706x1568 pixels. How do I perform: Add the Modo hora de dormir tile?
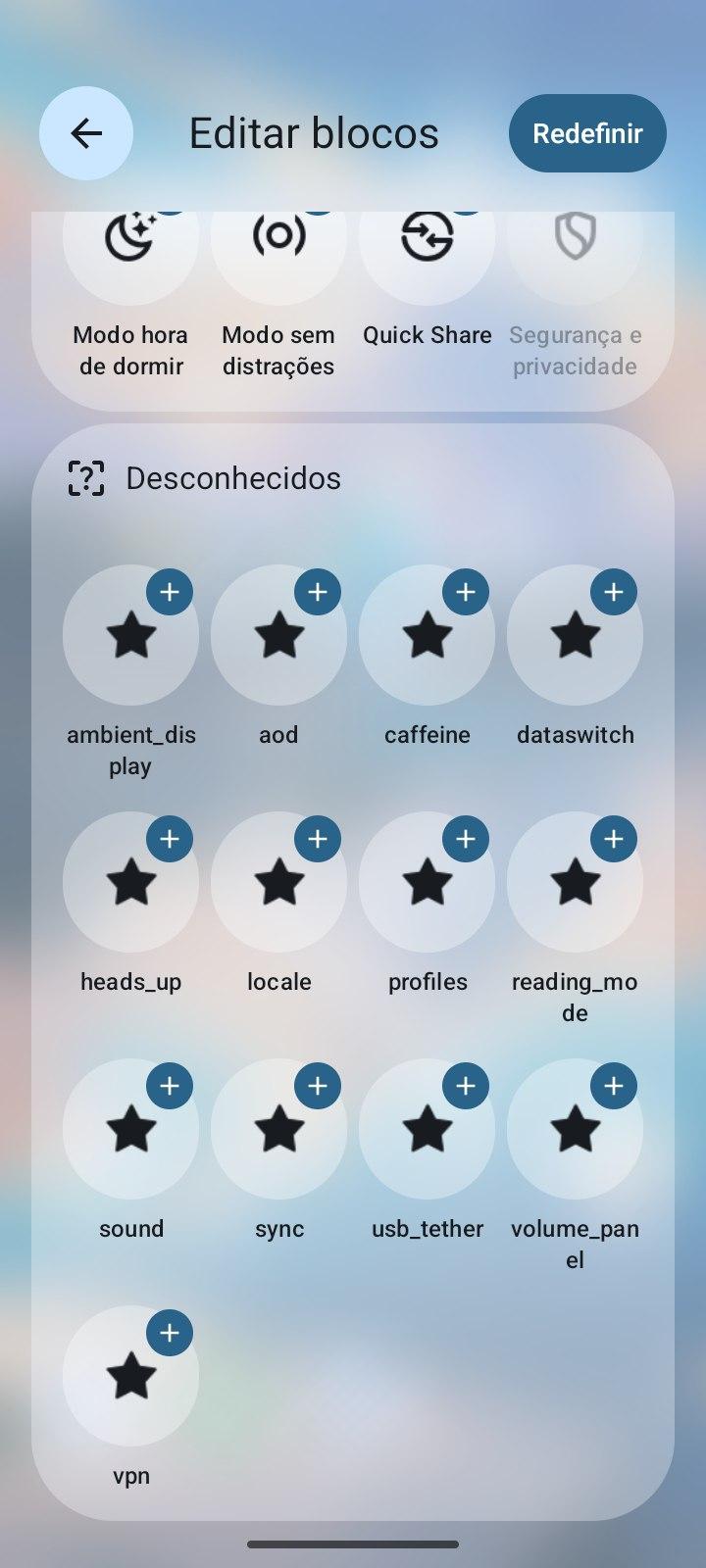130,239
